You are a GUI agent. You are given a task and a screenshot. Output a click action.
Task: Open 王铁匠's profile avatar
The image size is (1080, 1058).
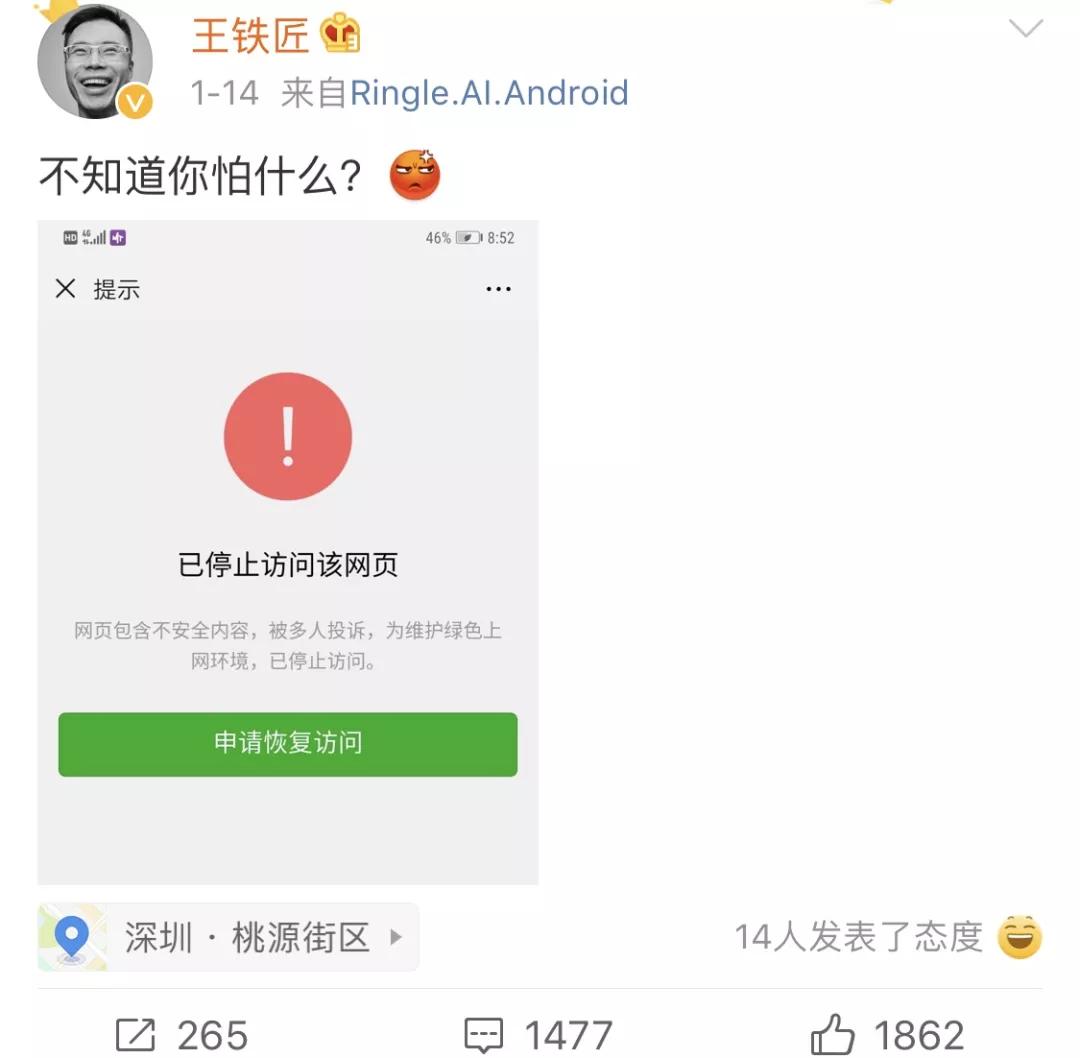tap(95, 62)
